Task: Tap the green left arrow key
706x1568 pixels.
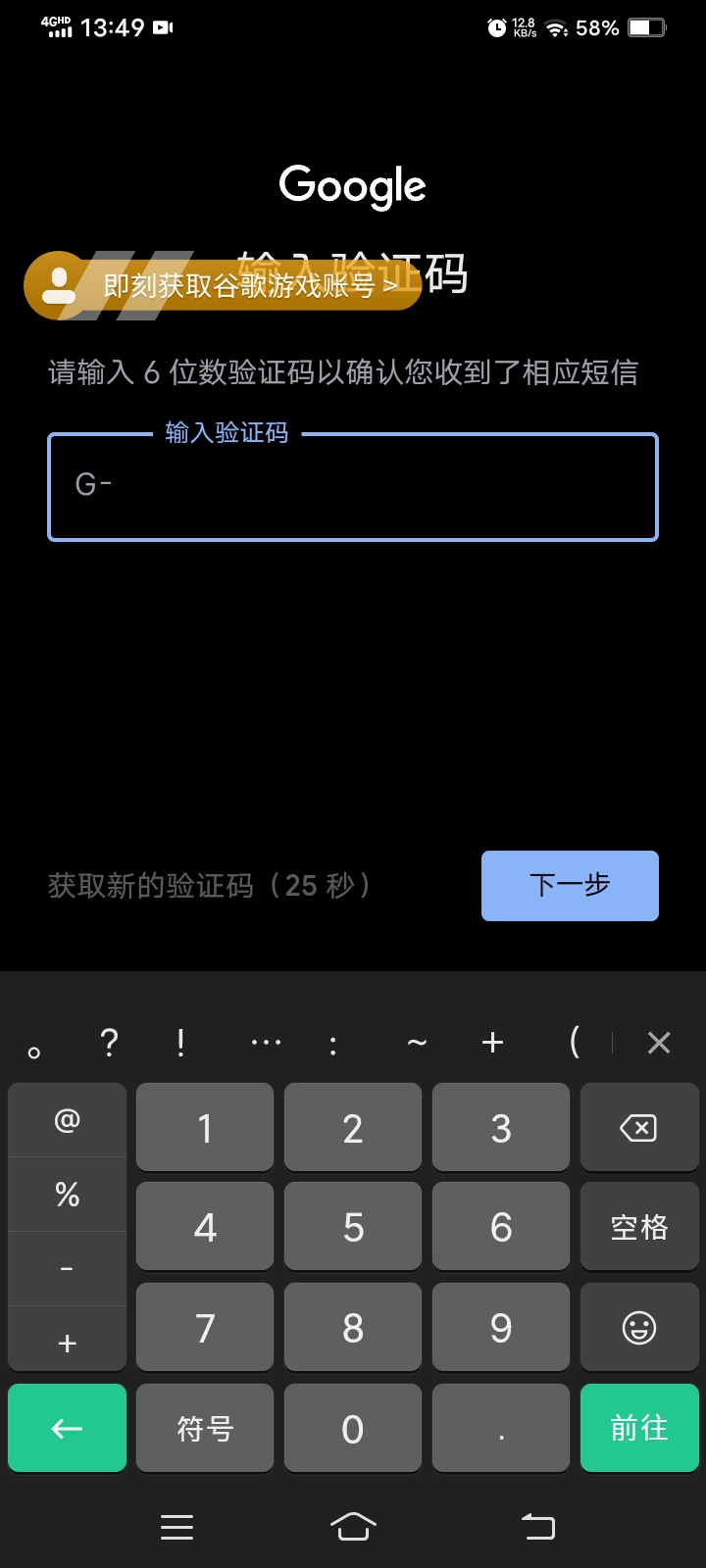Action: pyautogui.click(x=67, y=1429)
